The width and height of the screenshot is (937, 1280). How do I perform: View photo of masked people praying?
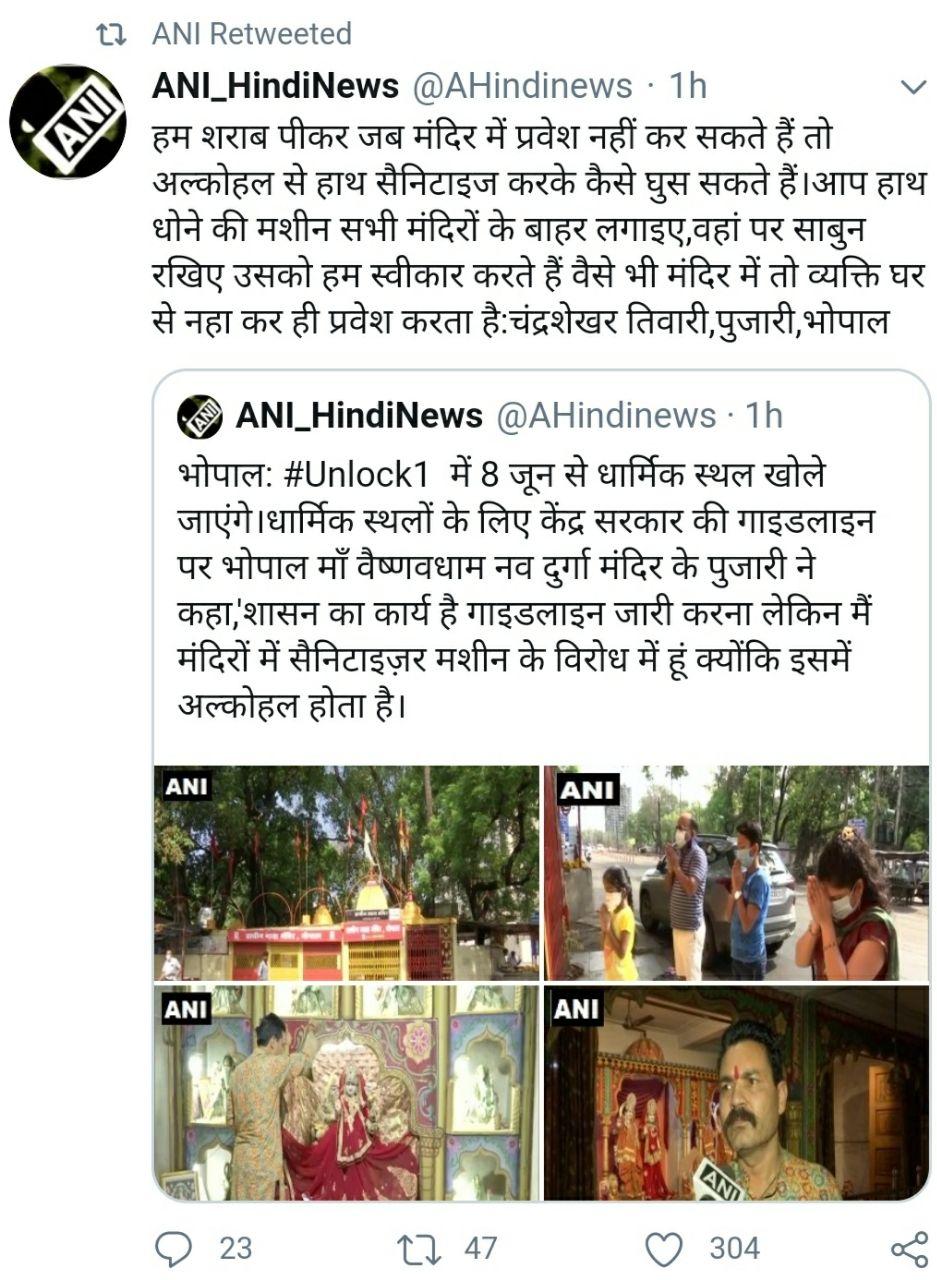[736, 873]
